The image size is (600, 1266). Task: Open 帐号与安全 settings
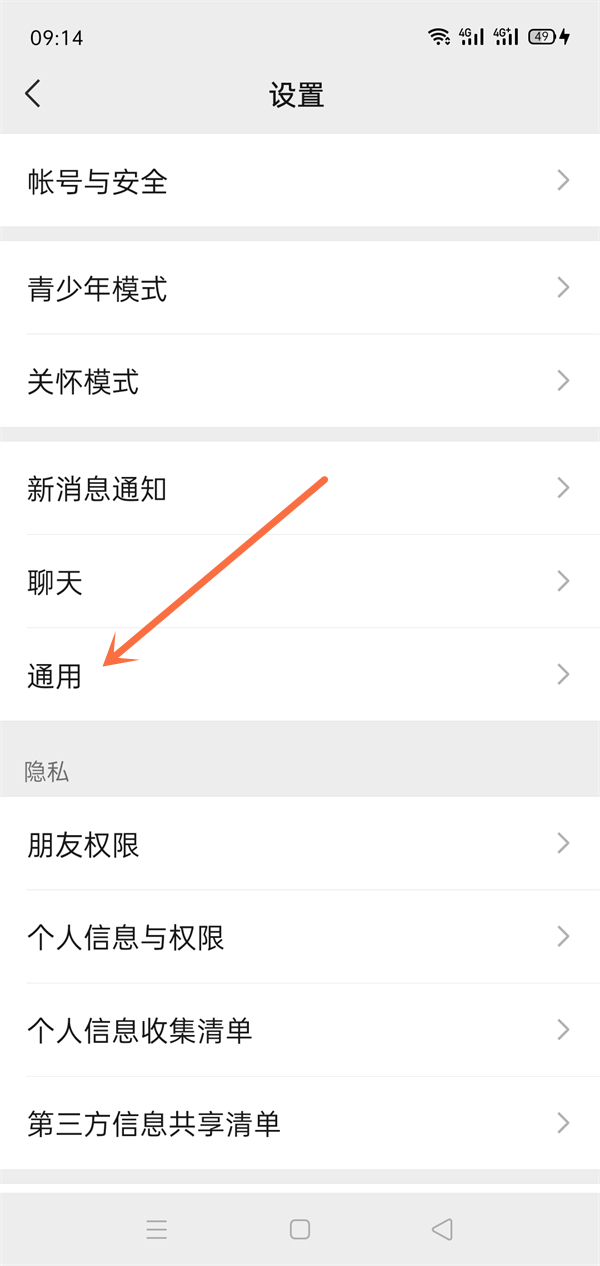coord(300,181)
